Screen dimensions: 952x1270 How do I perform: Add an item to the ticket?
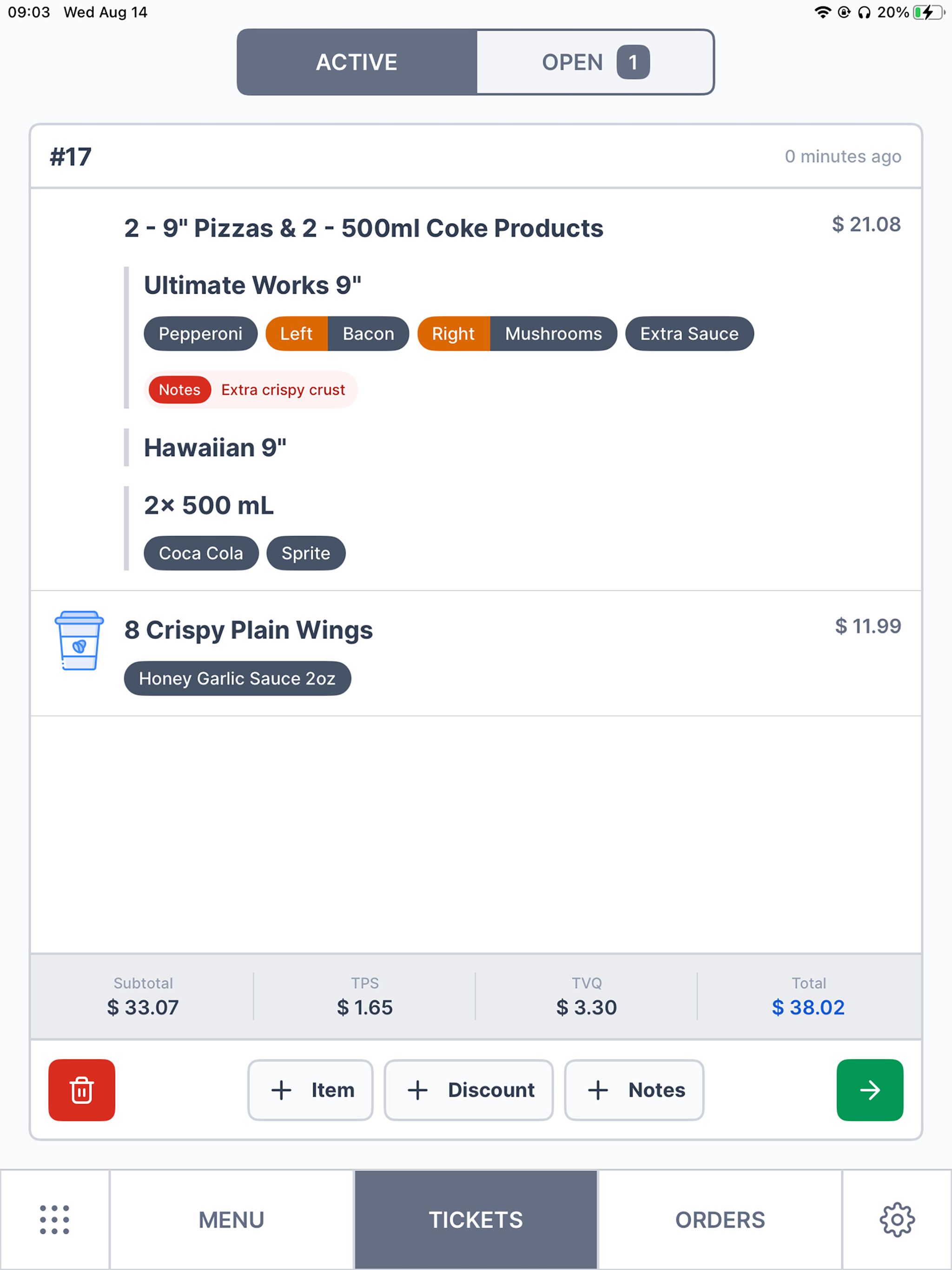click(311, 1090)
